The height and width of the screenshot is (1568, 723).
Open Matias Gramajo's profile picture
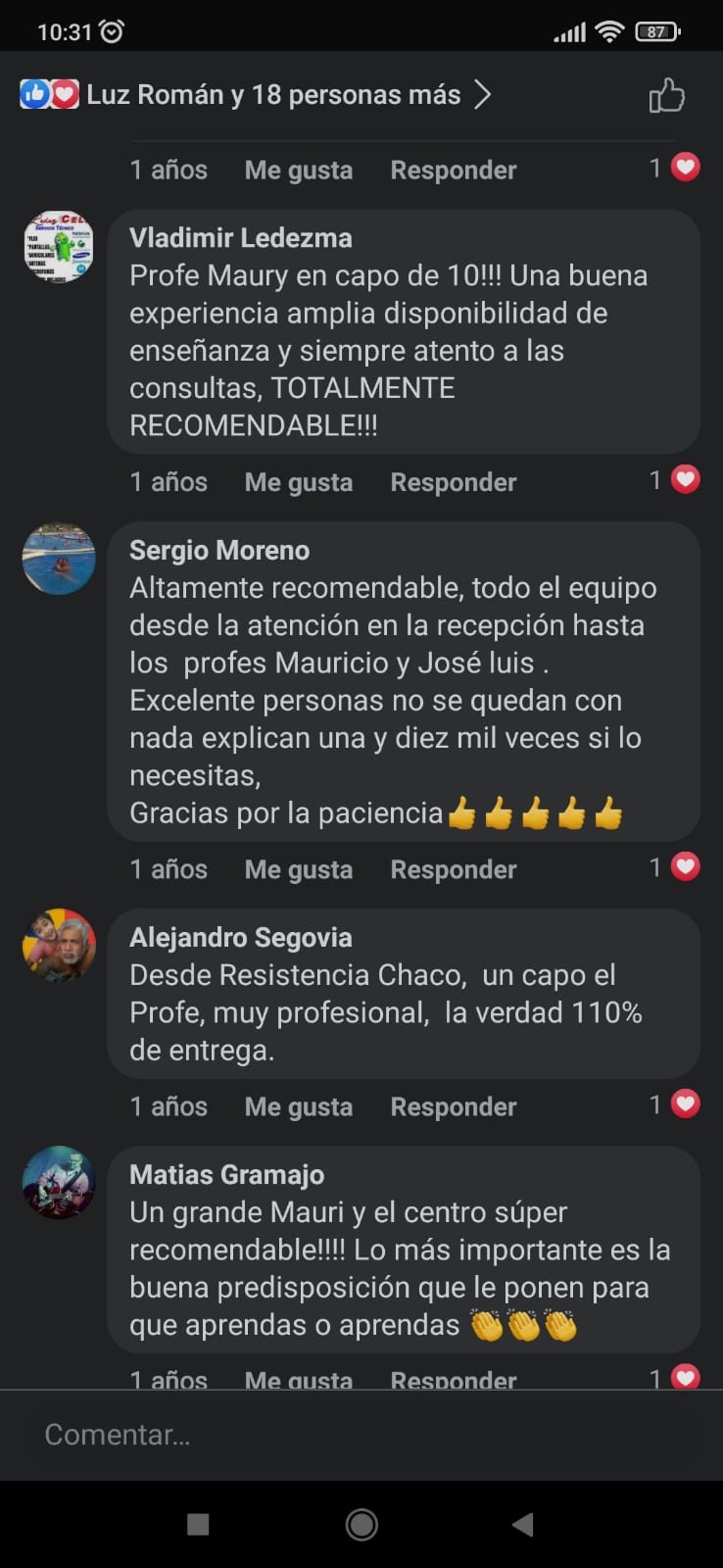[59, 1183]
